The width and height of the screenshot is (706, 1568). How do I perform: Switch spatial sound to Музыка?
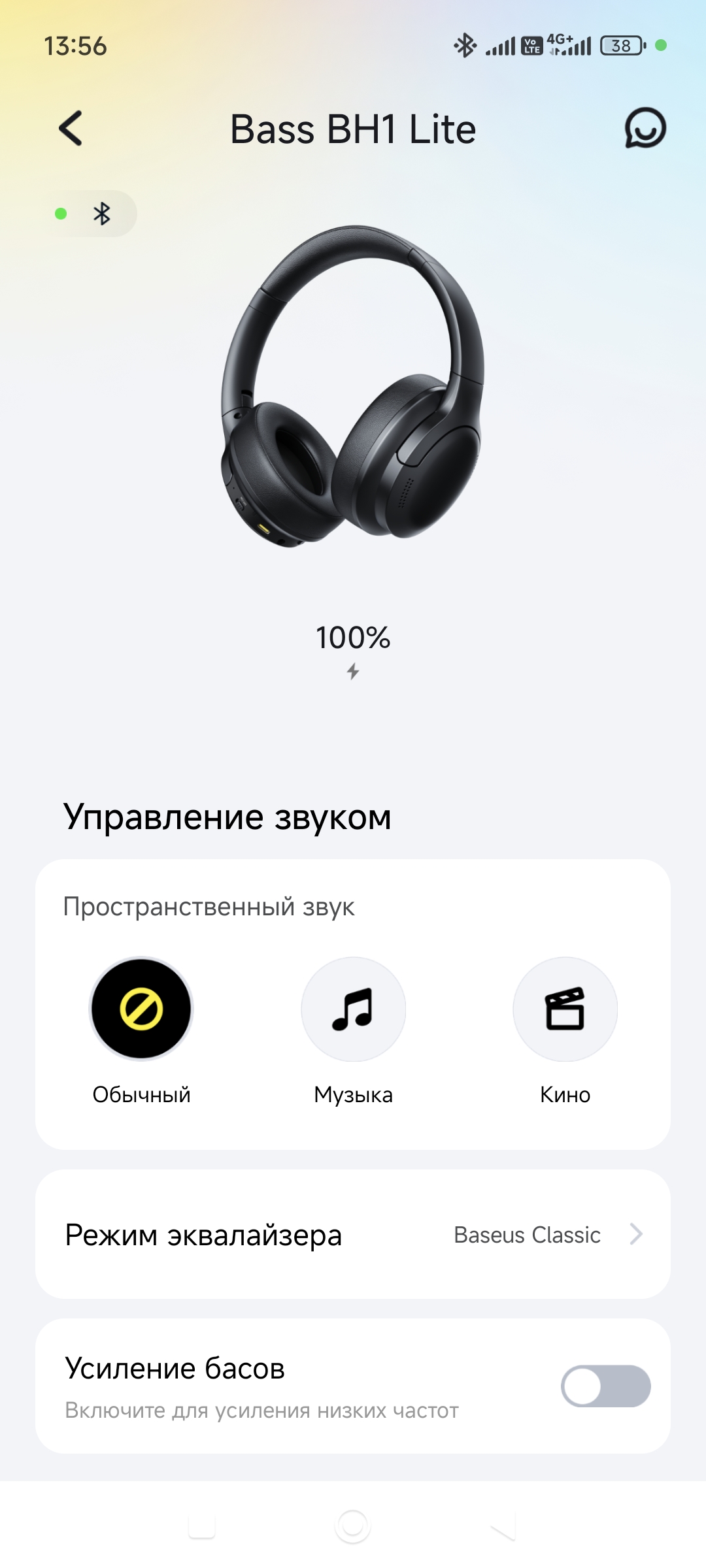(353, 1009)
